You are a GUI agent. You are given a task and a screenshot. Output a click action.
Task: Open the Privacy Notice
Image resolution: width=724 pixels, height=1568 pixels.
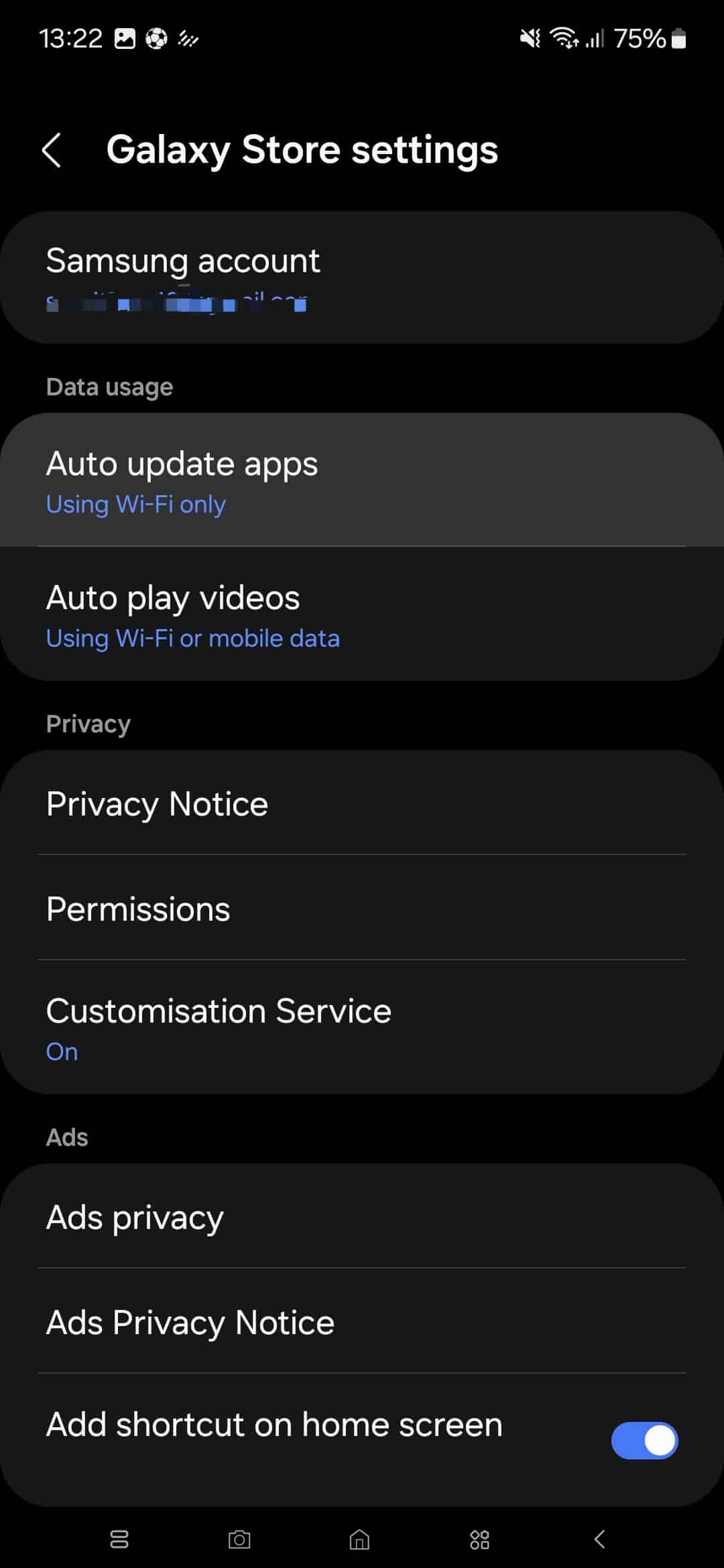(x=362, y=803)
